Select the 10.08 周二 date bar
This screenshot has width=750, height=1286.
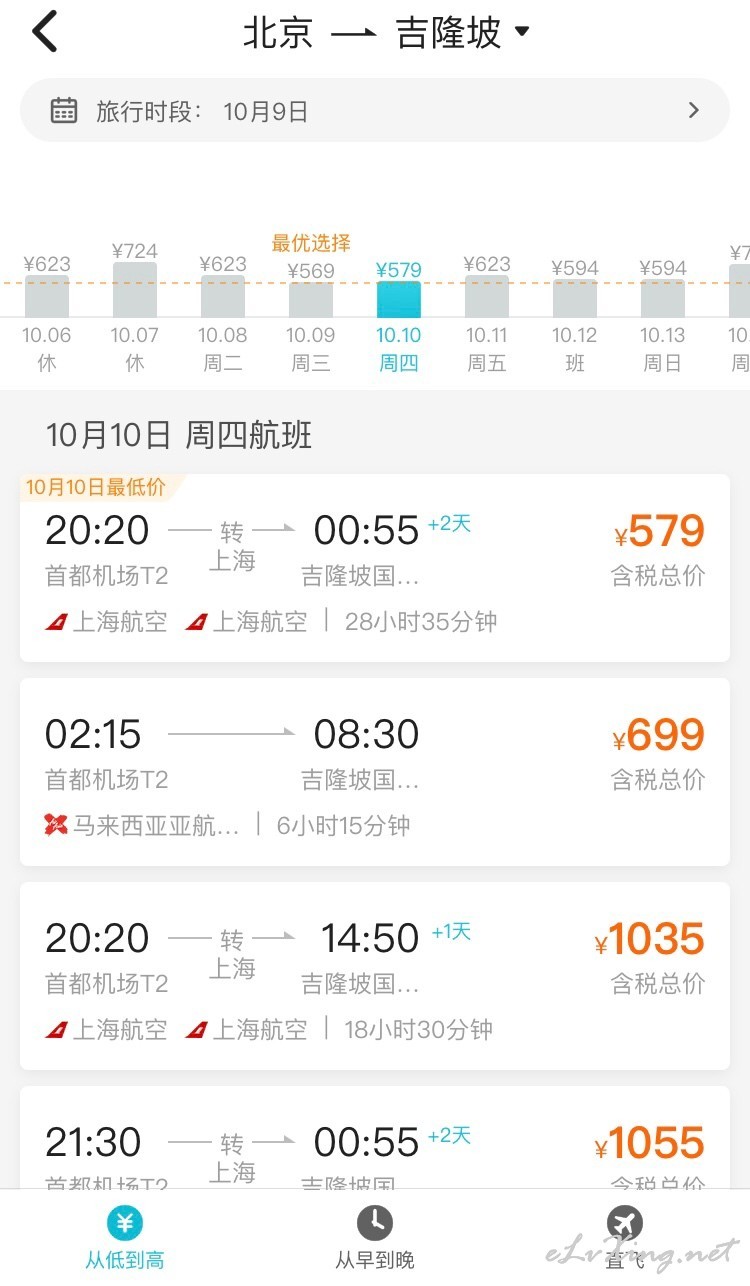223,314
